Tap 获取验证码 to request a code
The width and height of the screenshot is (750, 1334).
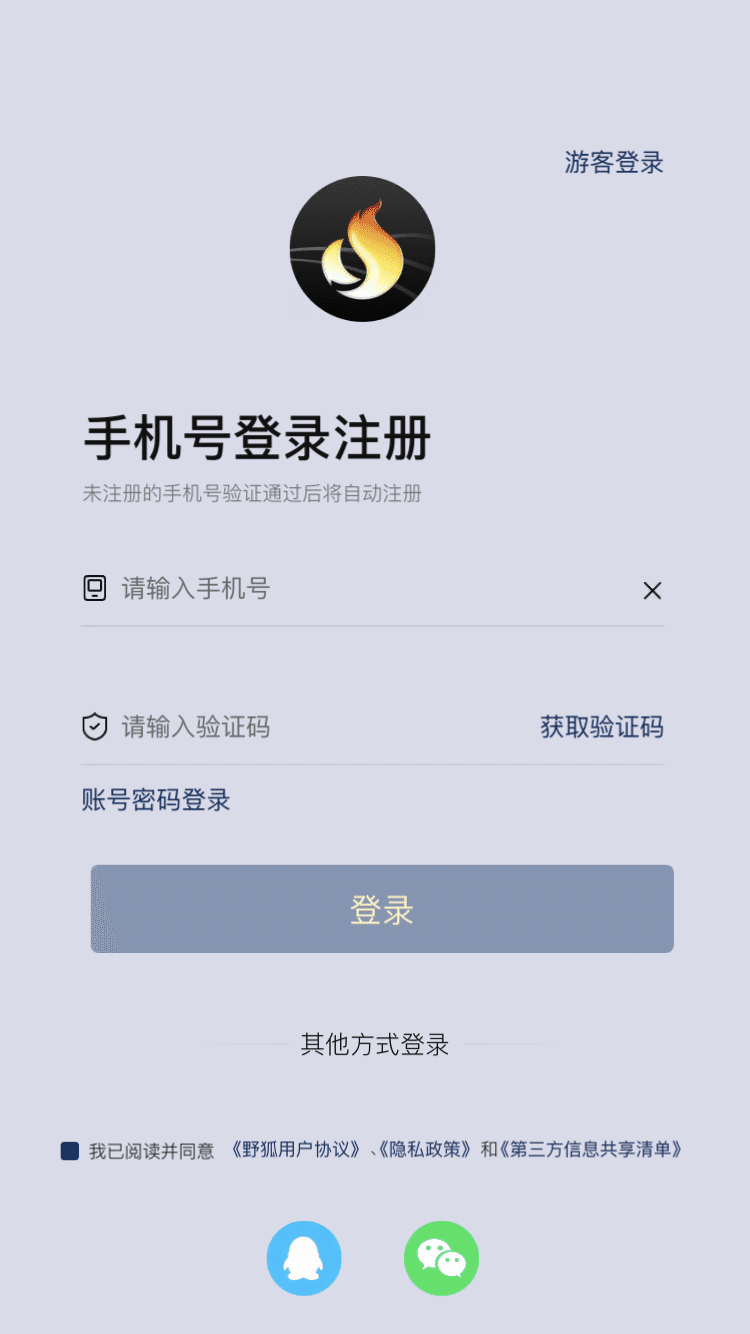[602, 727]
